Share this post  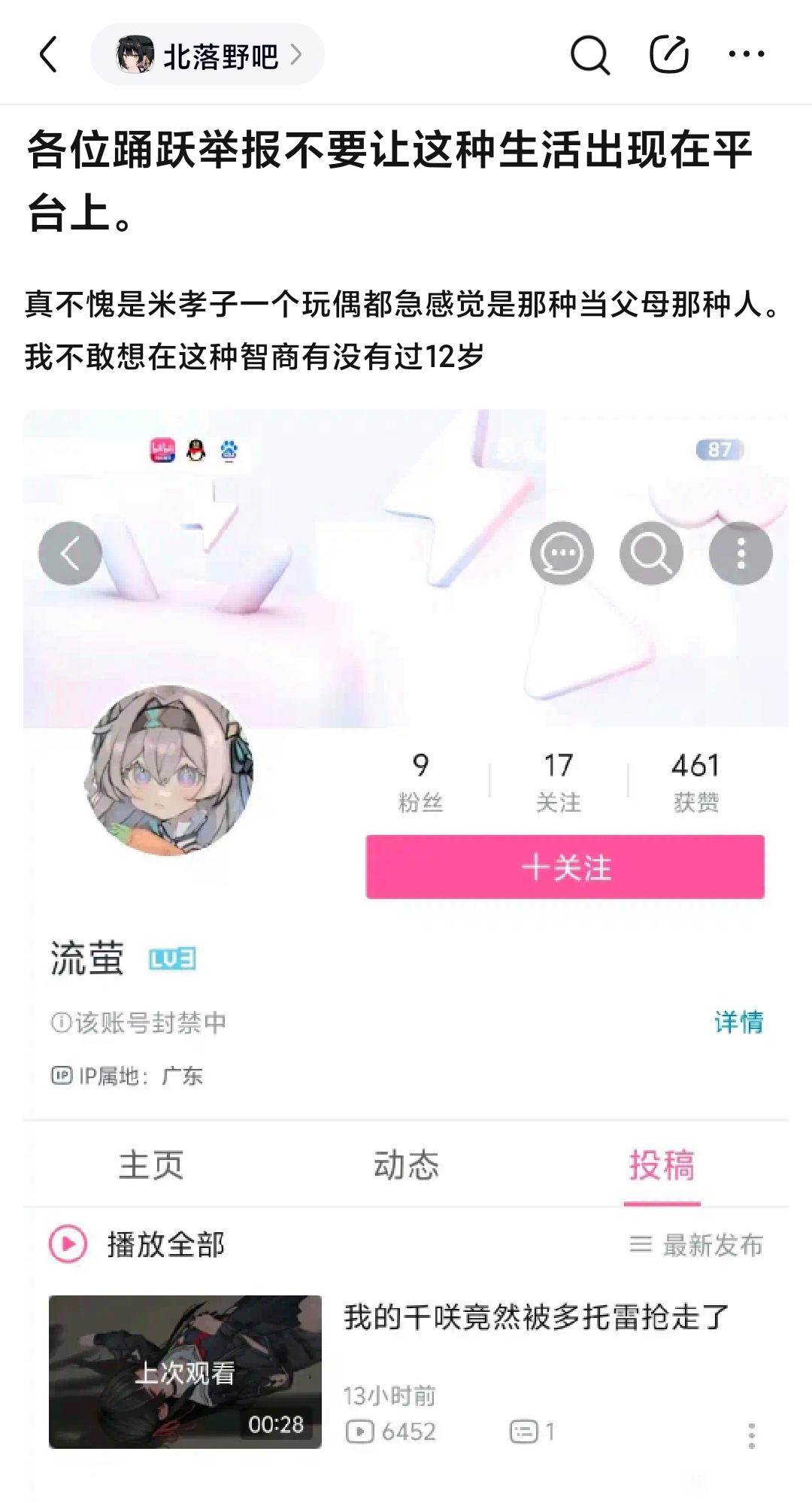(x=668, y=55)
